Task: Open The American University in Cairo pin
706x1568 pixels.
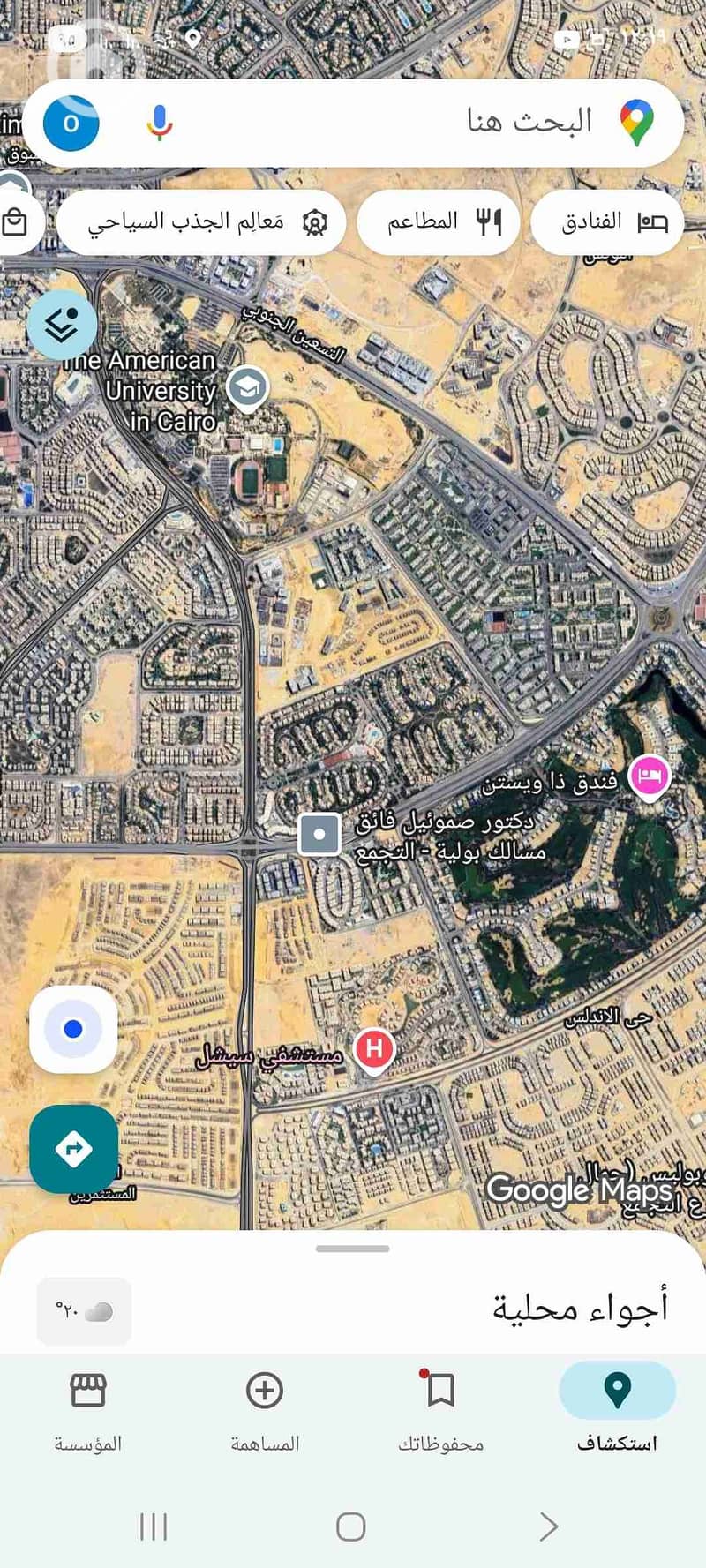Action: [x=248, y=387]
